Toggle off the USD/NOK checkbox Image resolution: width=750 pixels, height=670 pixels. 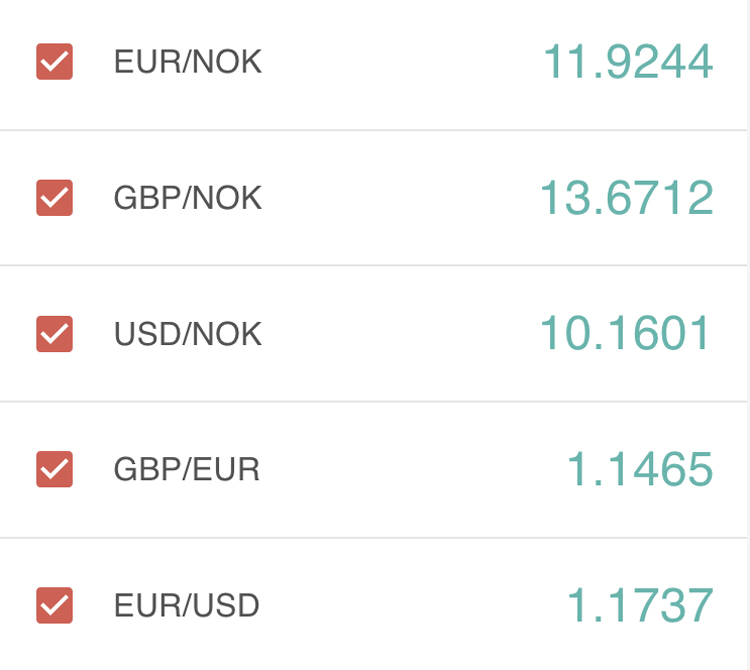pos(54,334)
